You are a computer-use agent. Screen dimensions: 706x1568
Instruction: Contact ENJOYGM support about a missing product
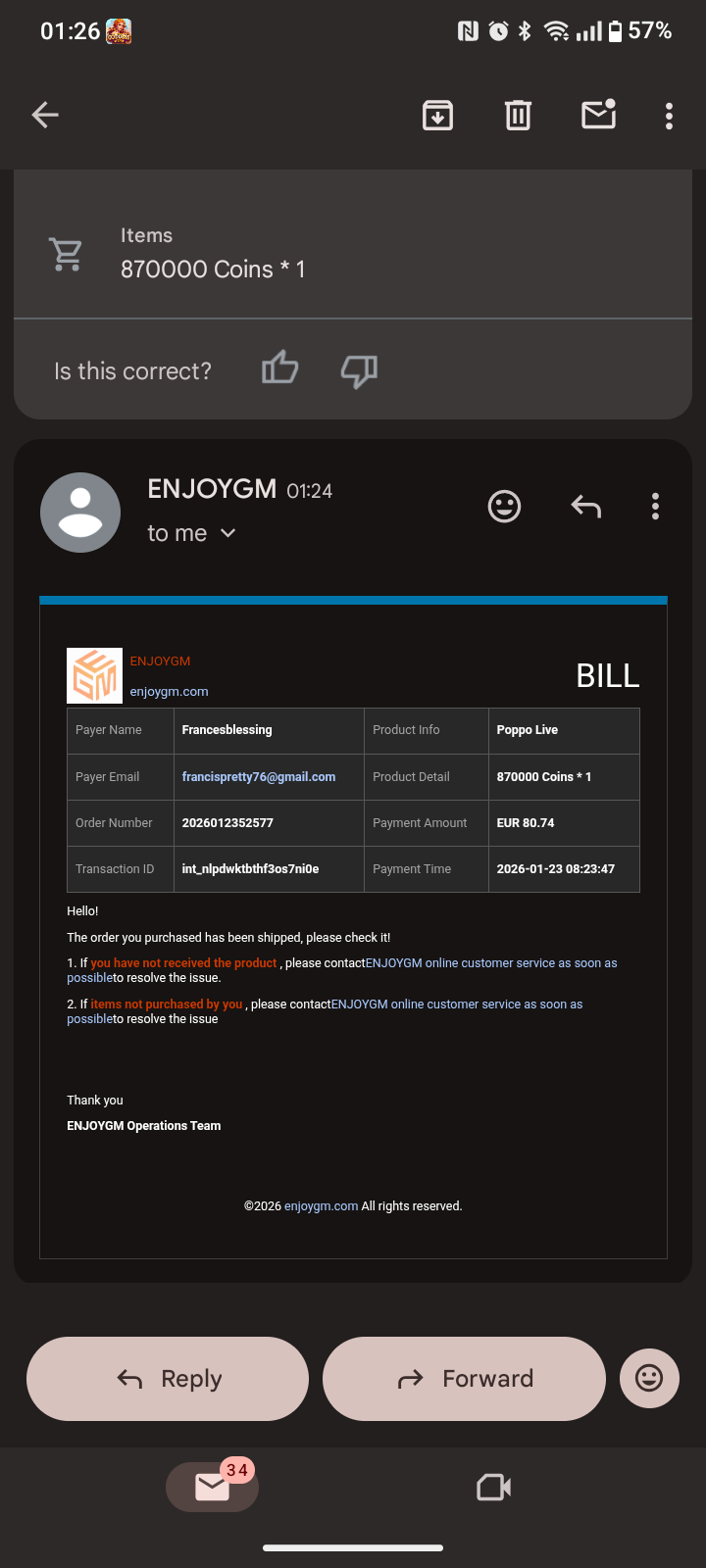490,963
